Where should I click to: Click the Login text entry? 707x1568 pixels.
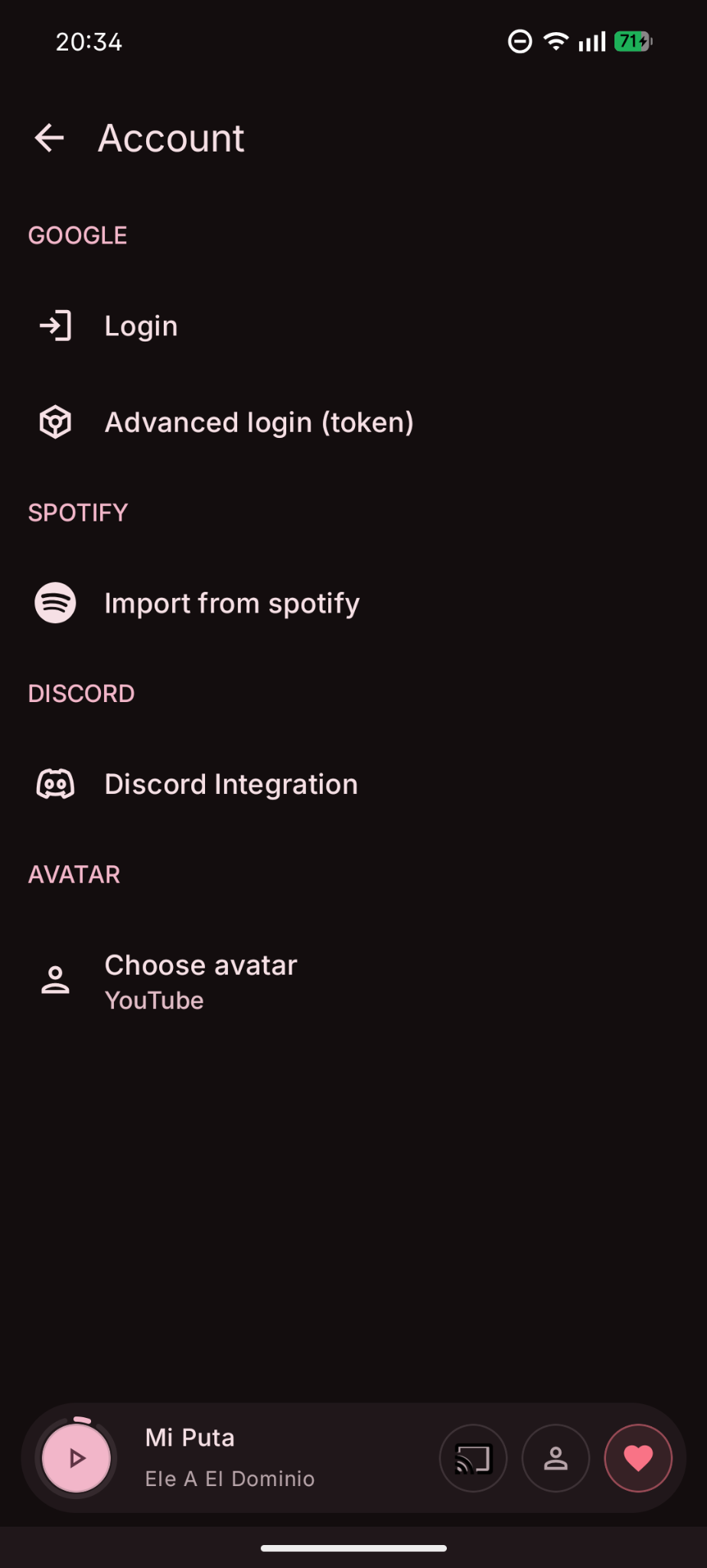point(141,325)
